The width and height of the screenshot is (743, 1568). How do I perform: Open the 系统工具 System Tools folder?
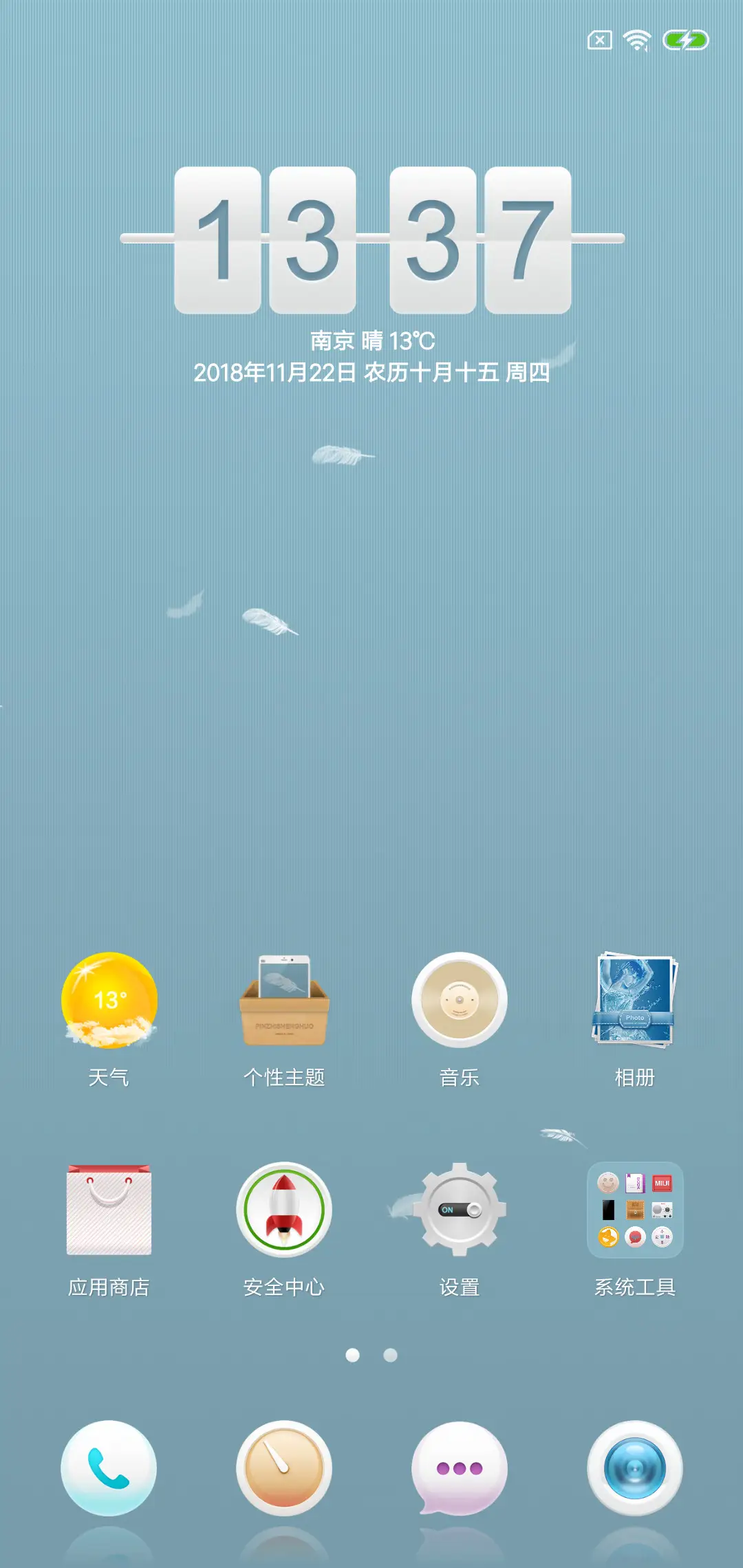click(634, 1210)
